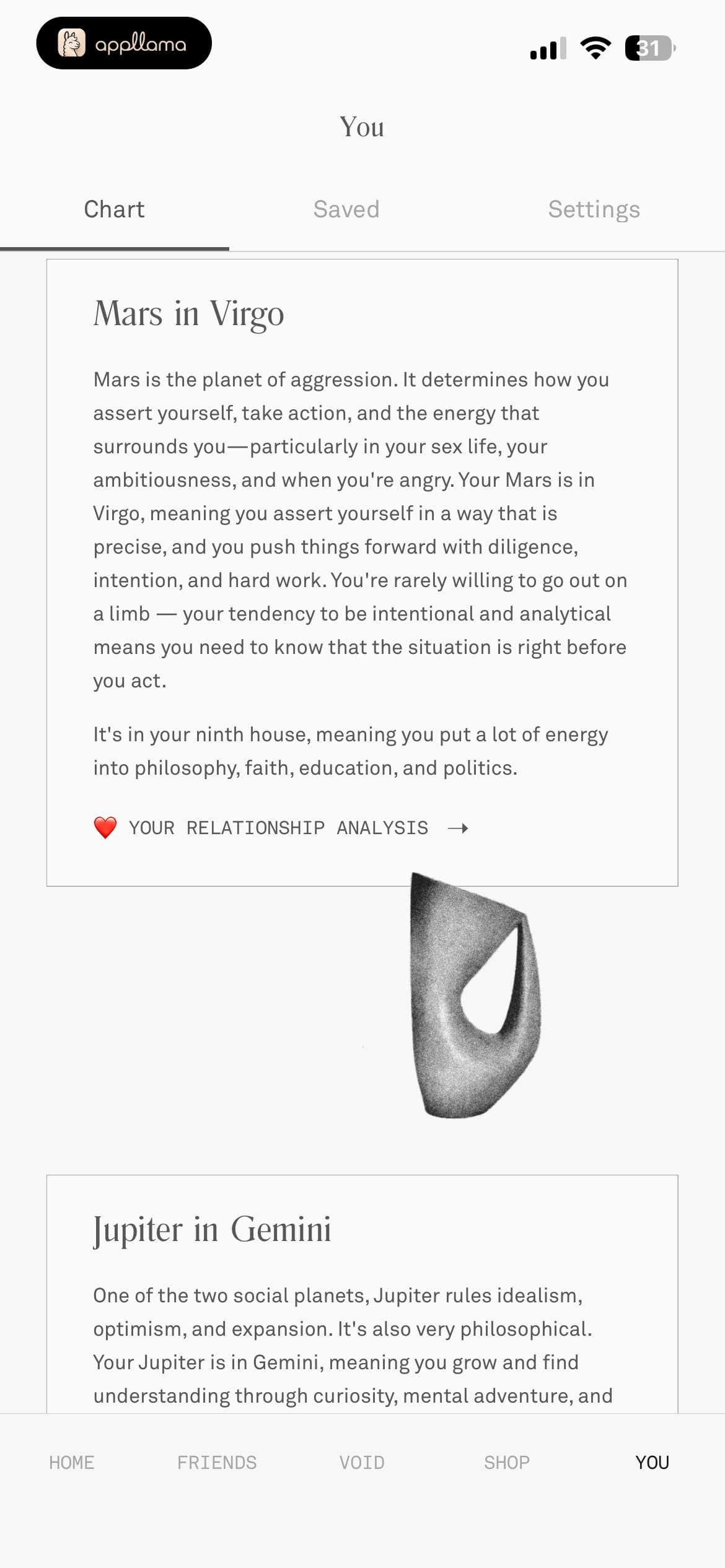Switch to the Saved tab
The height and width of the screenshot is (1568, 725).
coord(346,209)
